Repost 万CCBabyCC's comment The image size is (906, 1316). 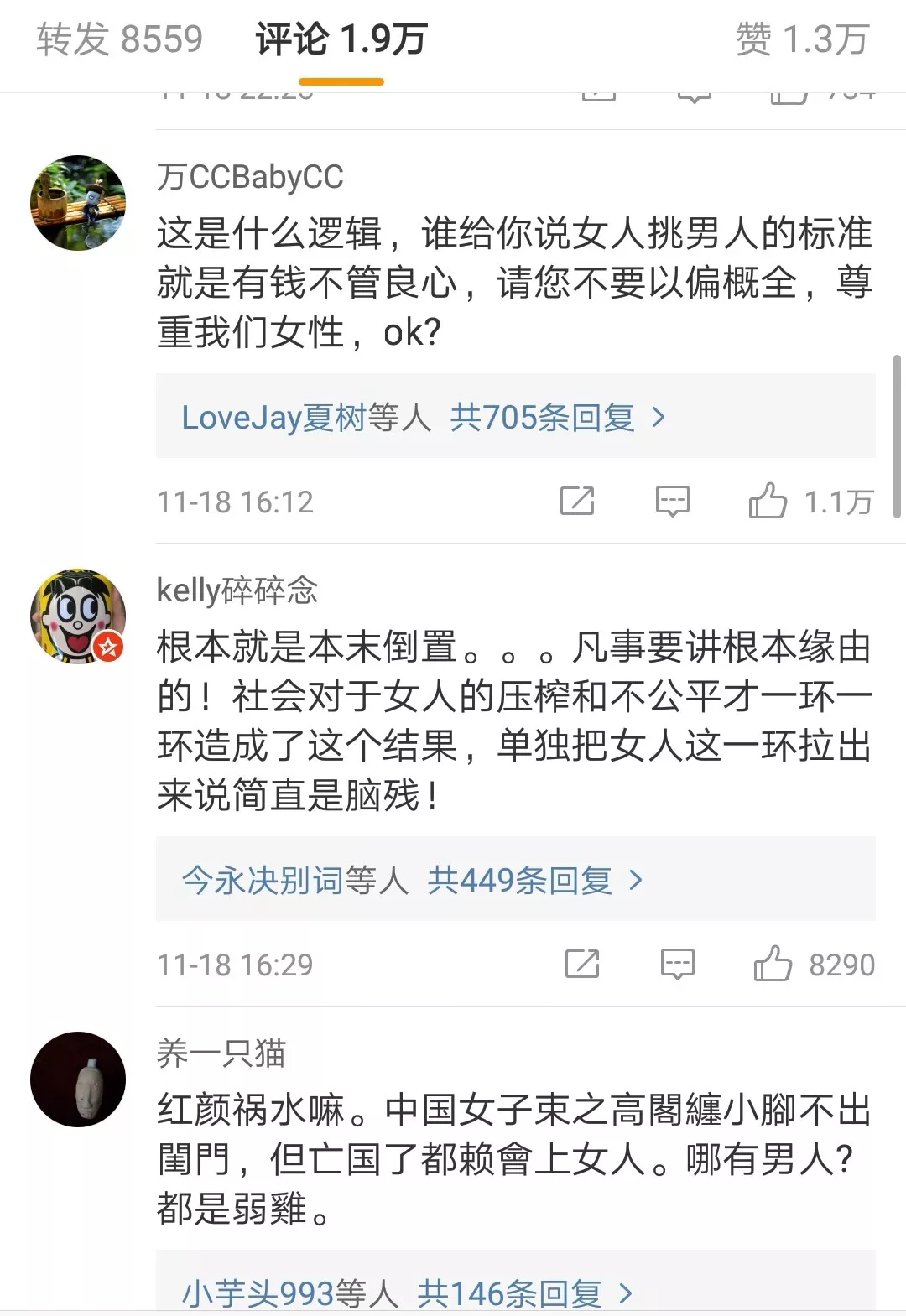click(577, 502)
